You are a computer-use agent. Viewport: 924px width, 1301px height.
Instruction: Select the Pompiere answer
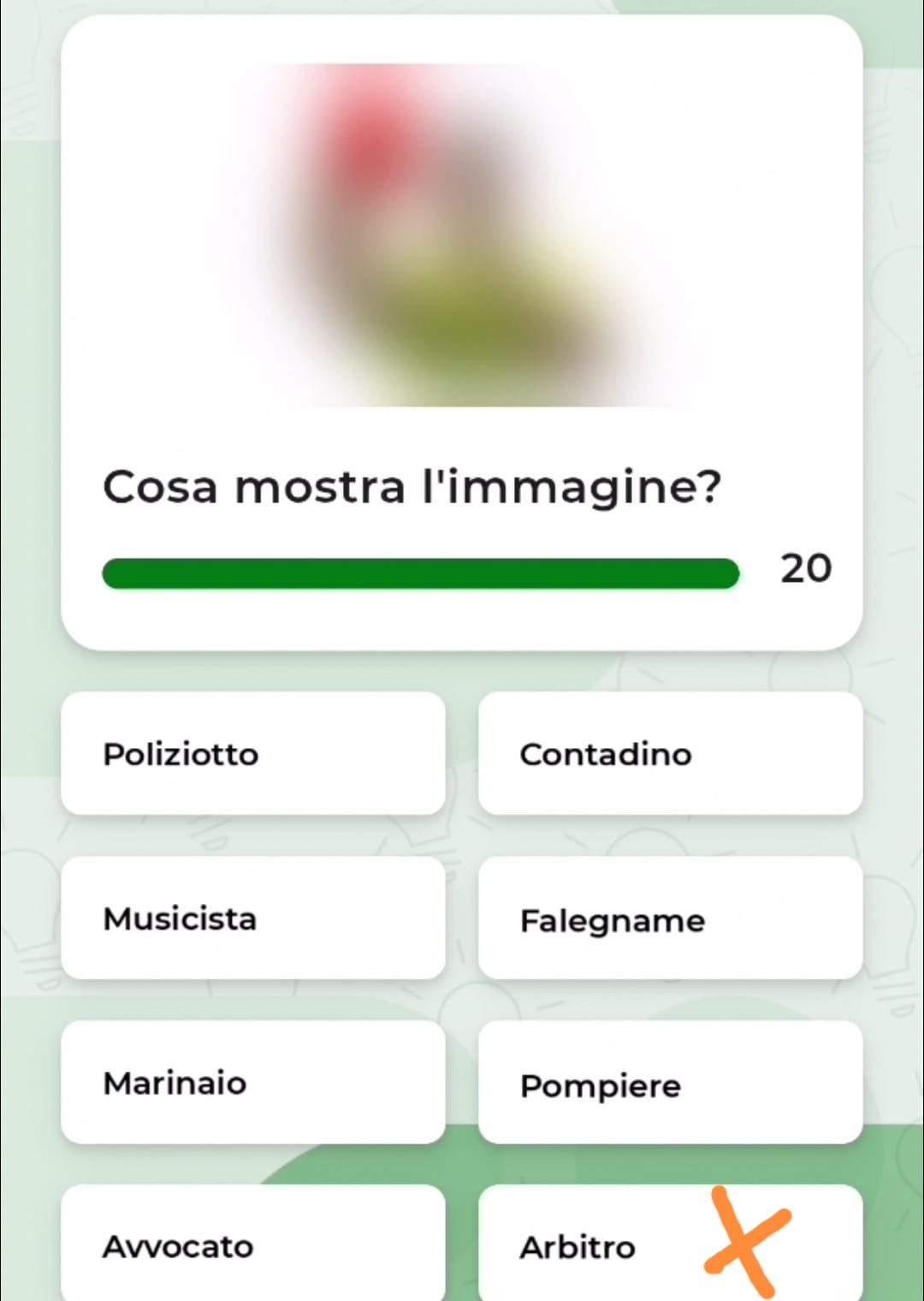670,1082
